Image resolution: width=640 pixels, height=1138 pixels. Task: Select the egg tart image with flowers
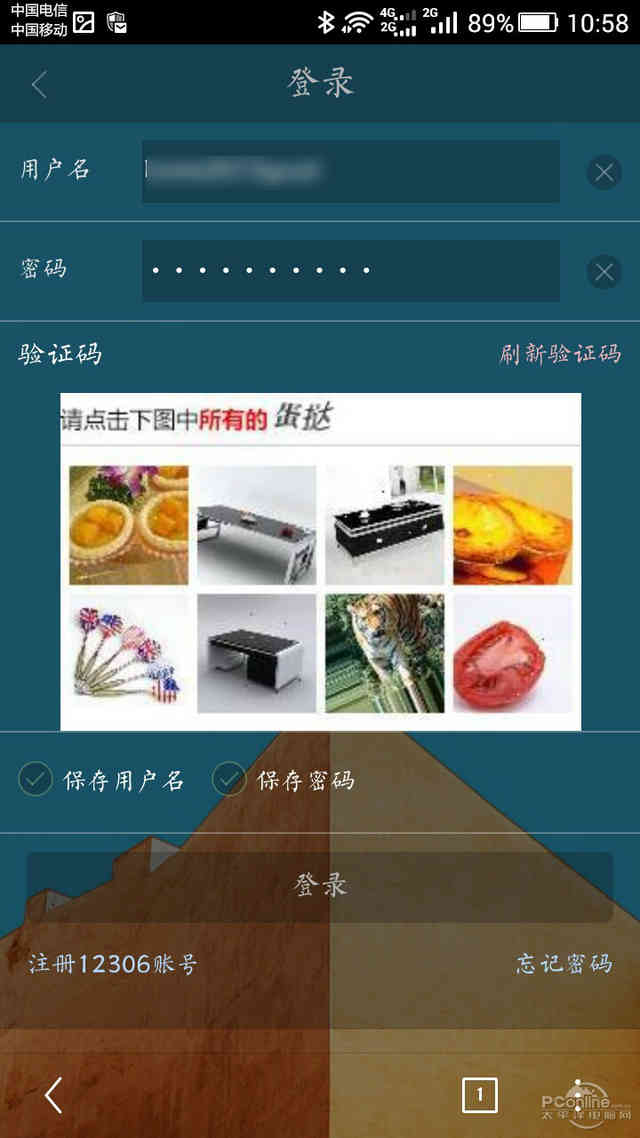(x=128, y=525)
